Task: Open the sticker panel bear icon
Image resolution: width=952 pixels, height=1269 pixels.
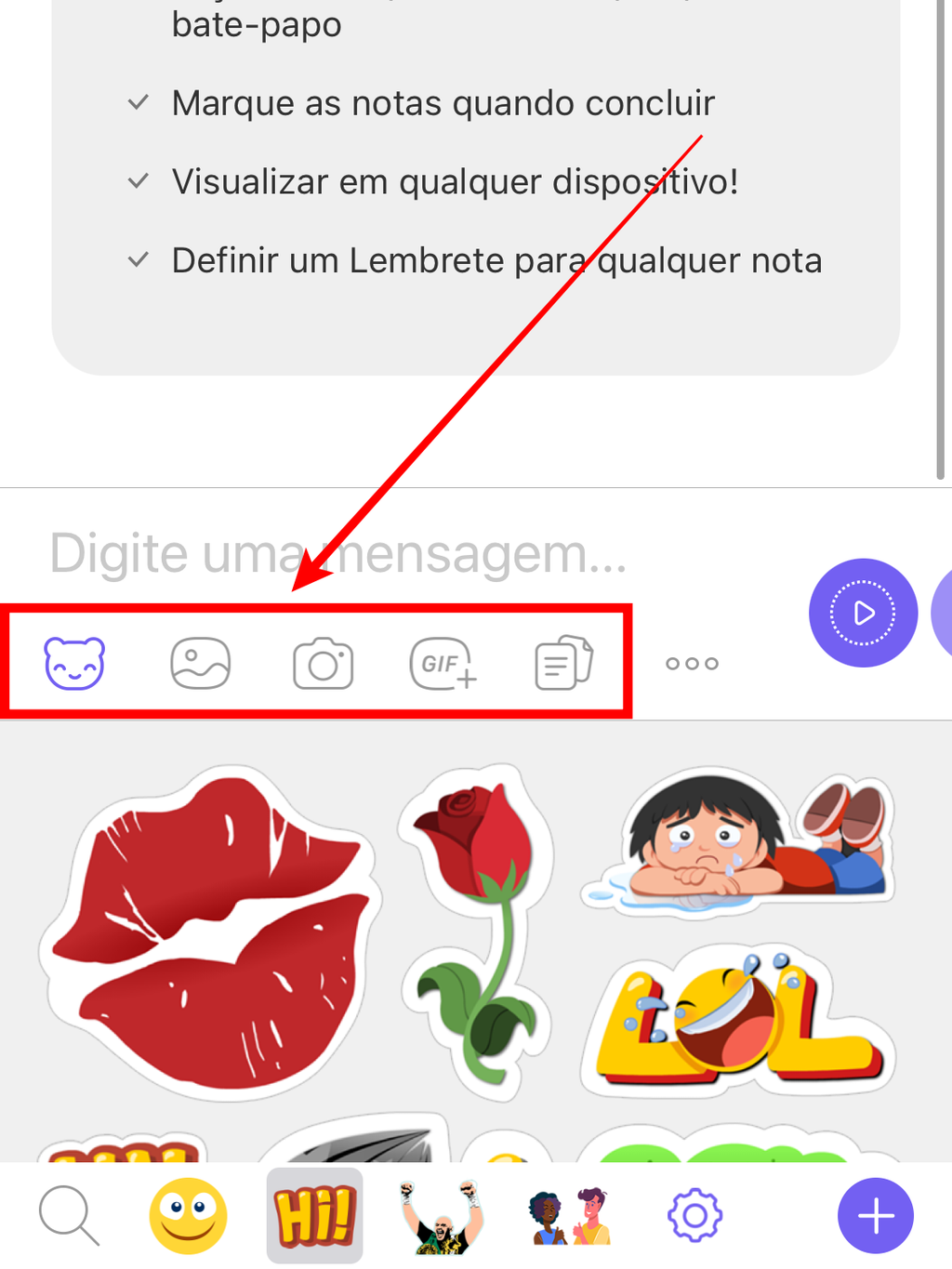Action: click(74, 663)
